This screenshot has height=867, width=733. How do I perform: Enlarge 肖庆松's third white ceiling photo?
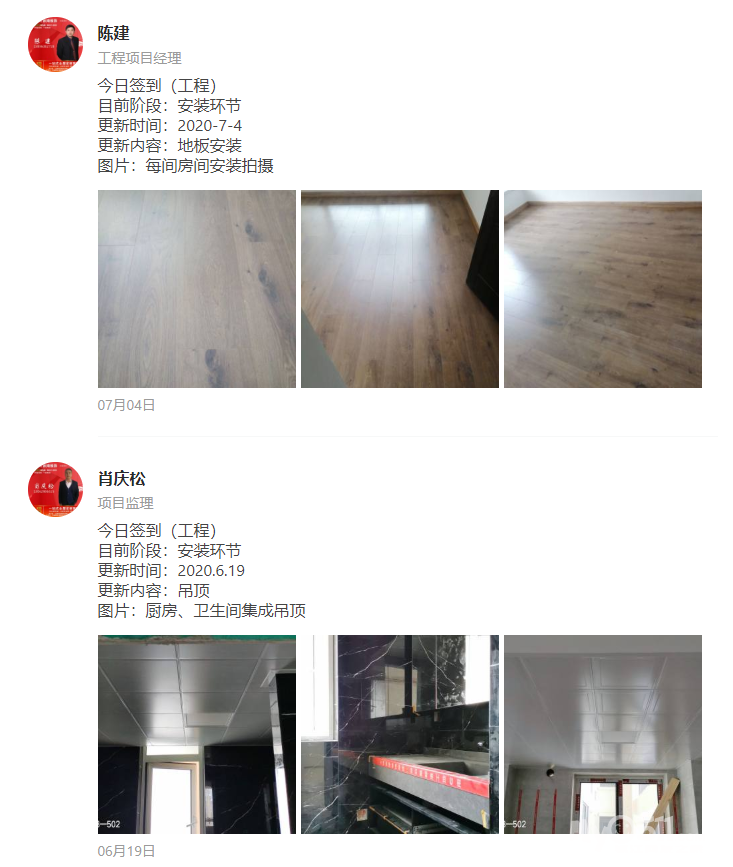(603, 734)
